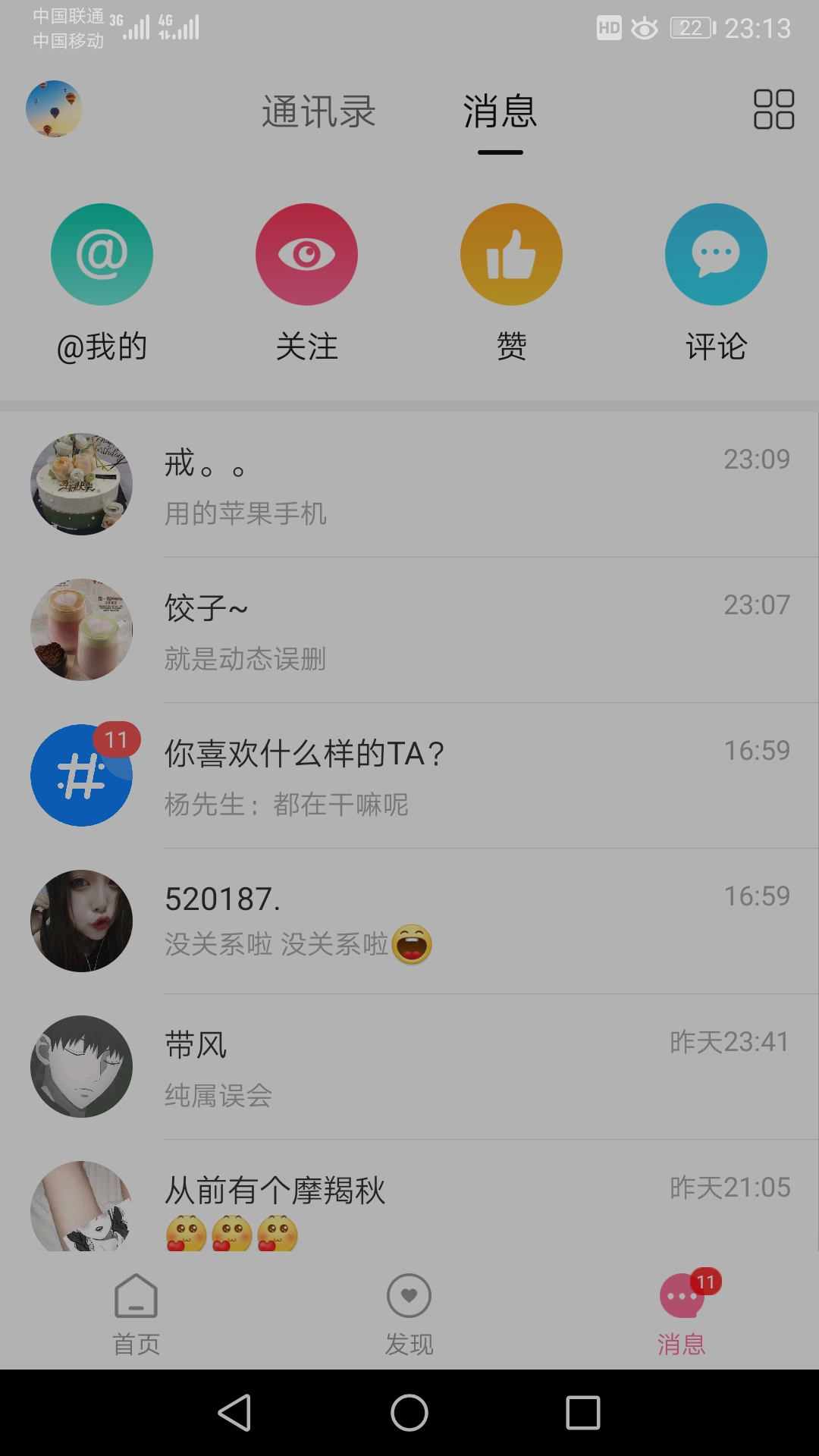Open the grid menu icon
Screen dimensions: 819x1456
tap(773, 109)
